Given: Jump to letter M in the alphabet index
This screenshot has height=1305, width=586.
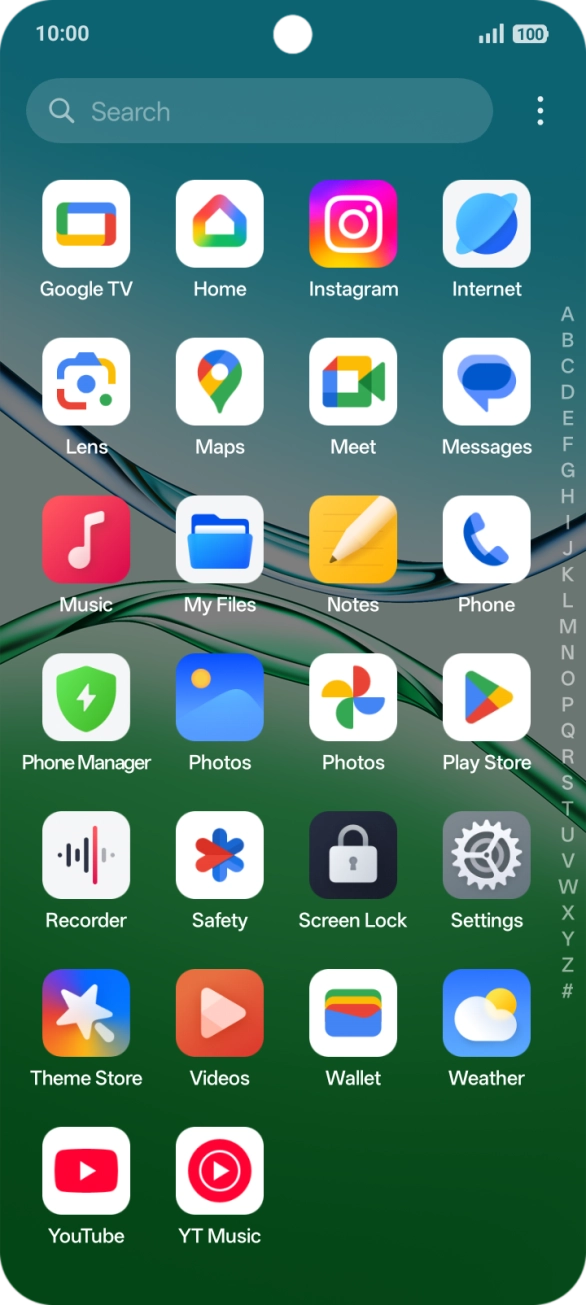Looking at the screenshot, I should click(x=567, y=627).
